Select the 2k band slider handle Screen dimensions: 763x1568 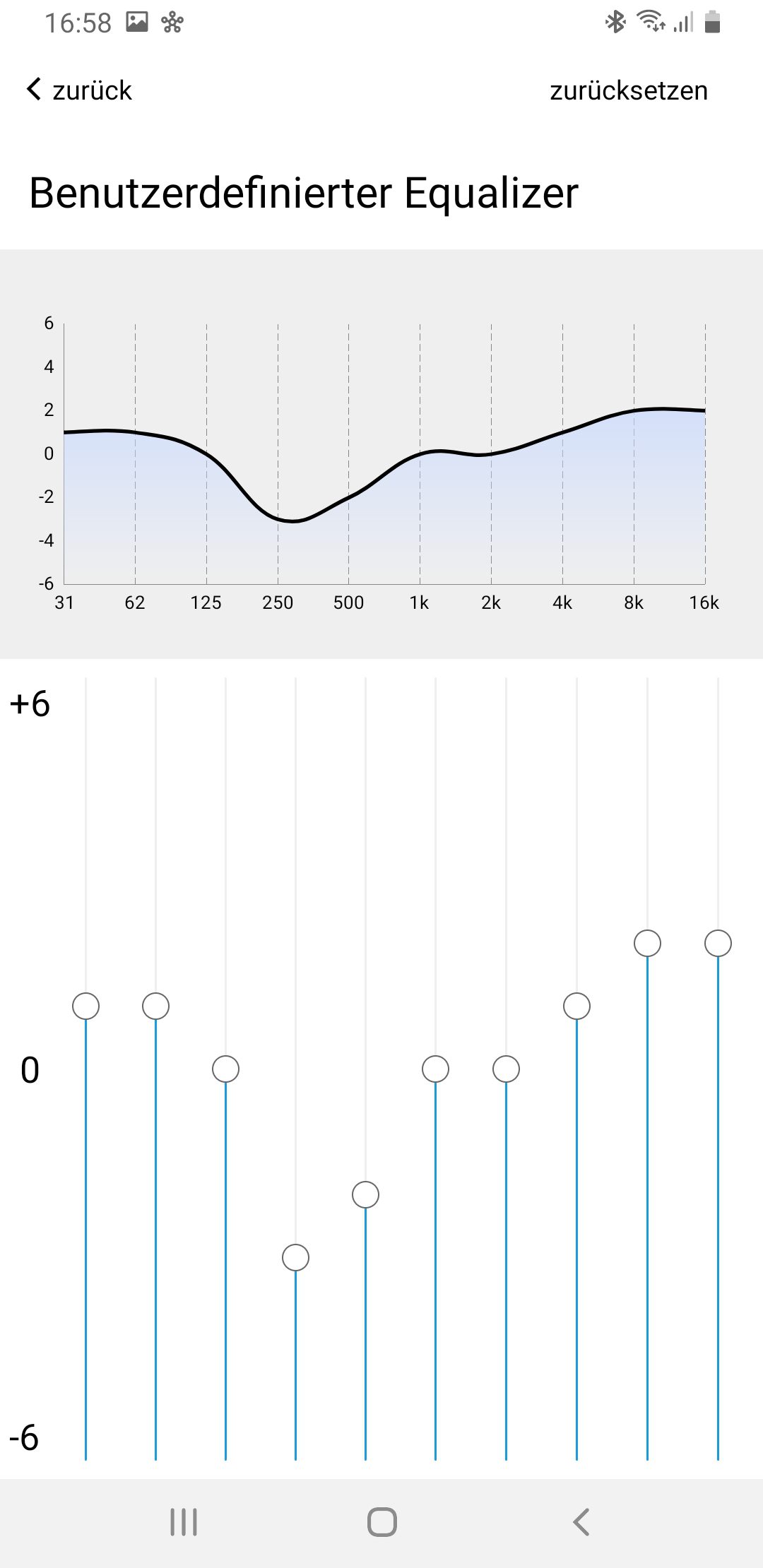(x=506, y=1069)
